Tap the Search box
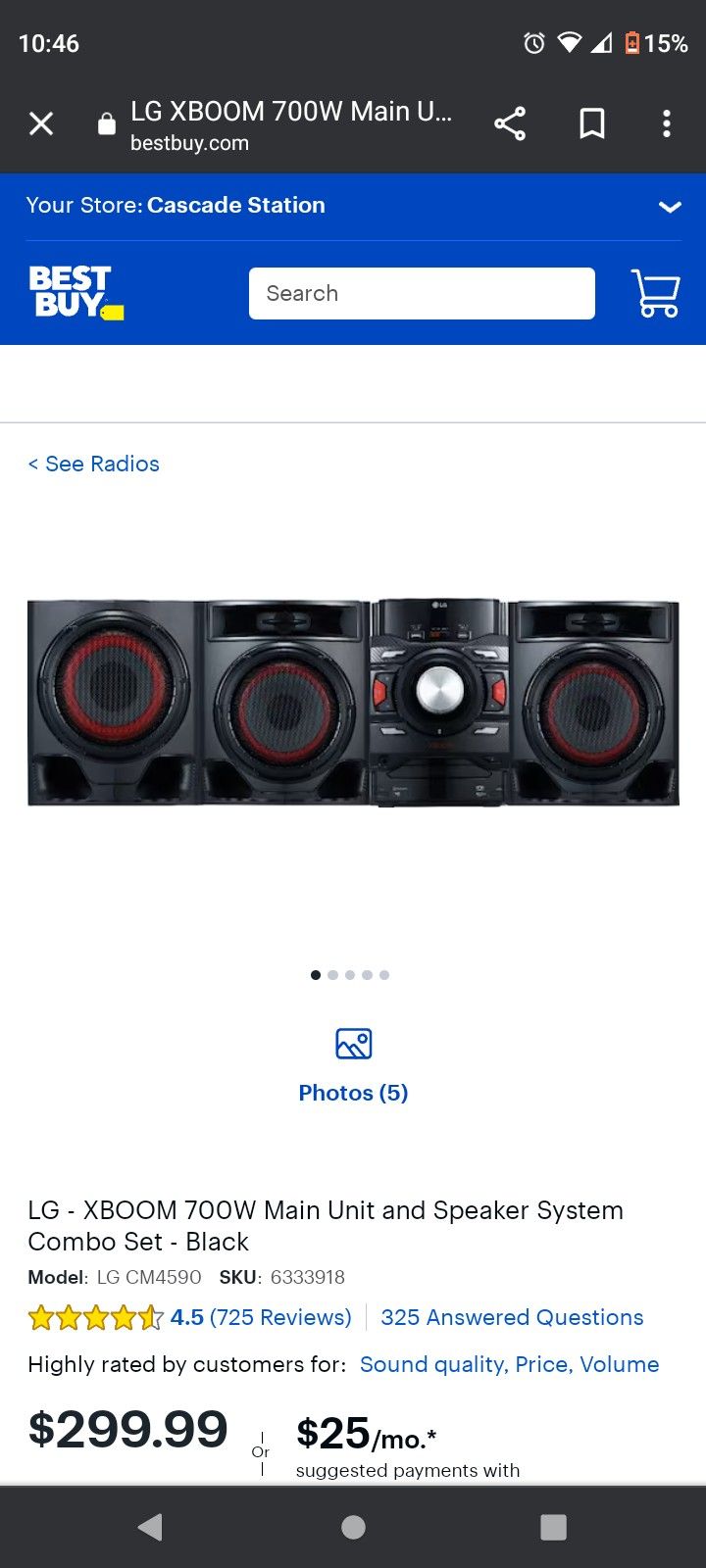Image resolution: width=706 pixels, height=1568 pixels. coord(422,293)
